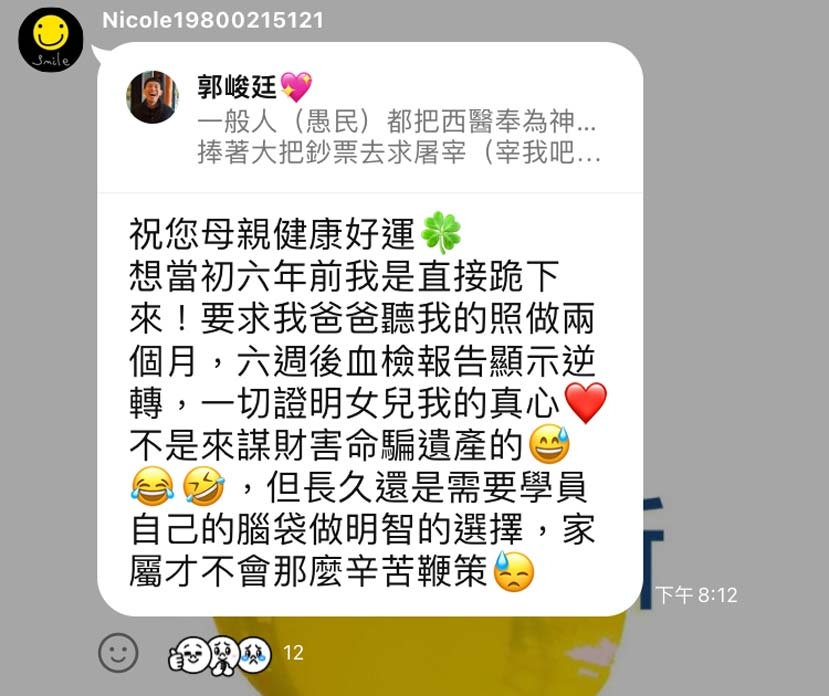View the list of 12 reactions
The image size is (829, 696).
[x=235, y=653]
